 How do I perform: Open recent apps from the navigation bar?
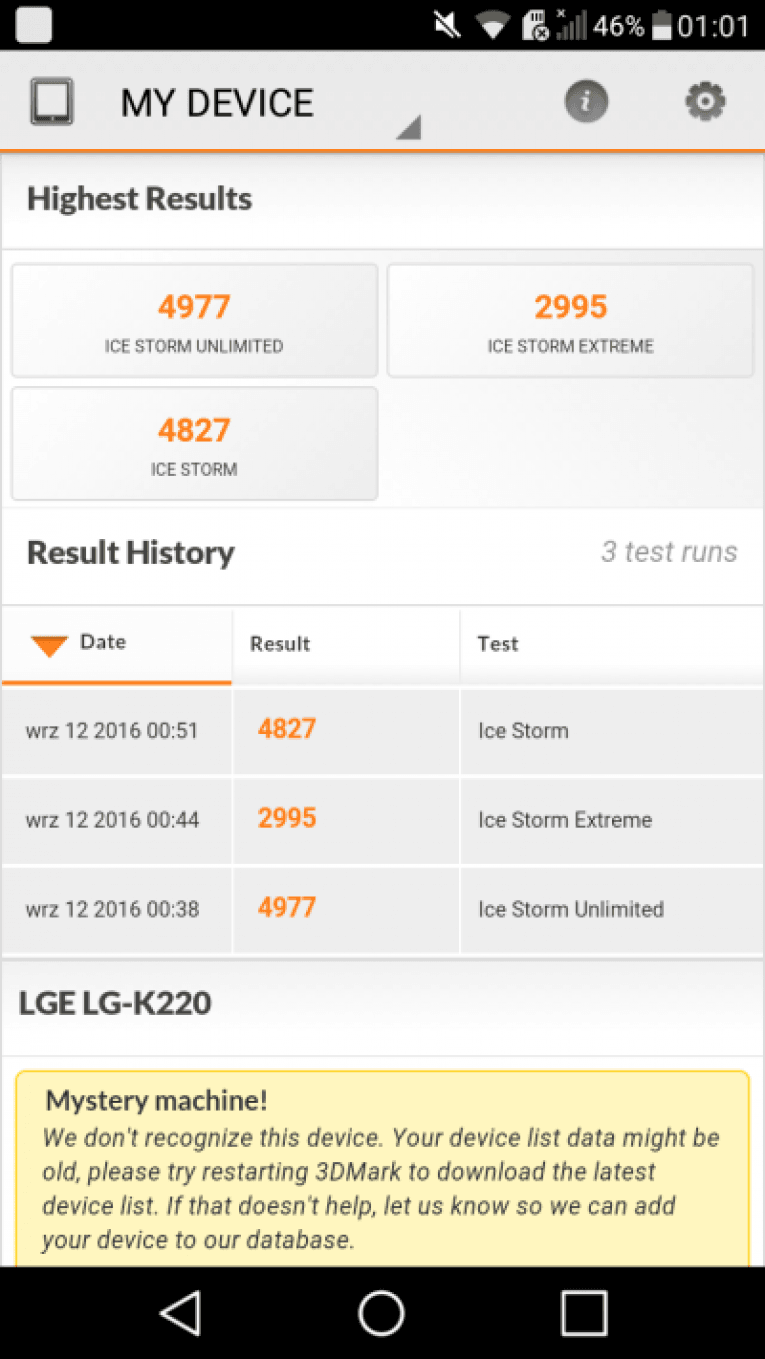[x=583, y=1313]
